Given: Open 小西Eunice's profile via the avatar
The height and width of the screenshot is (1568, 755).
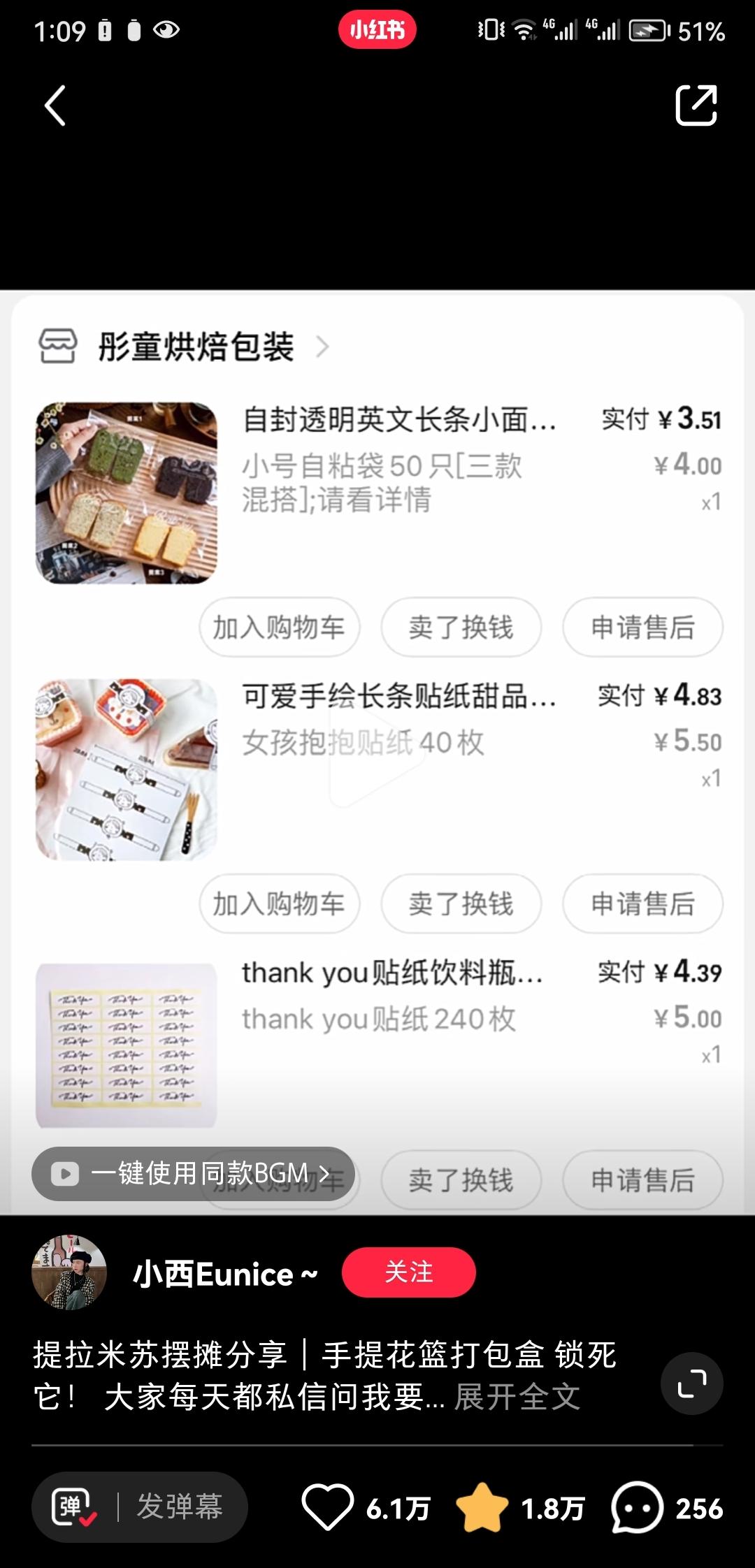Looking at the screenshot, I should pyautogui.click(x=69, y=1273).
